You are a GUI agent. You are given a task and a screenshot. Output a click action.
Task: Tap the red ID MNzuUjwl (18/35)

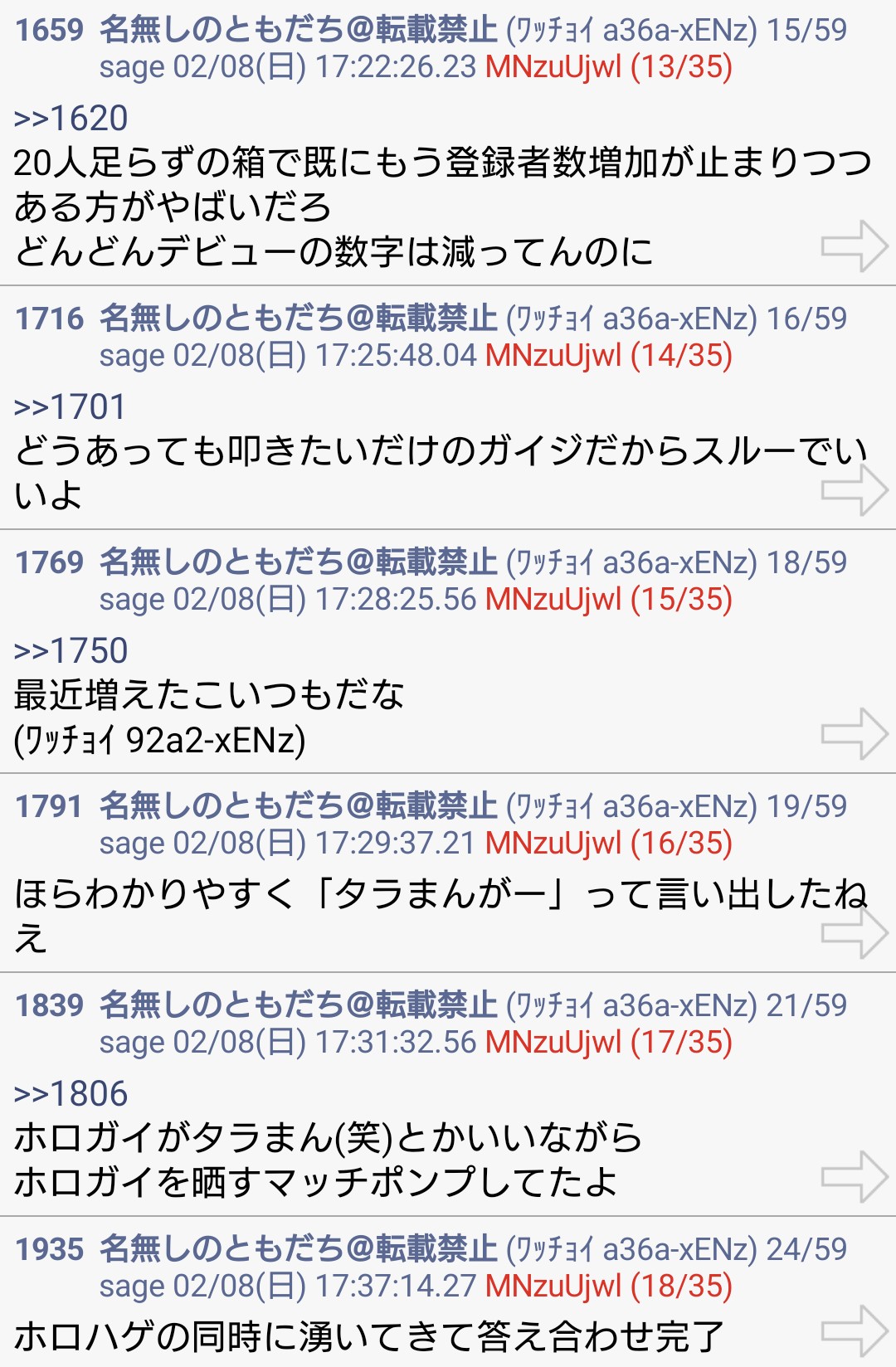(608, 1287)
